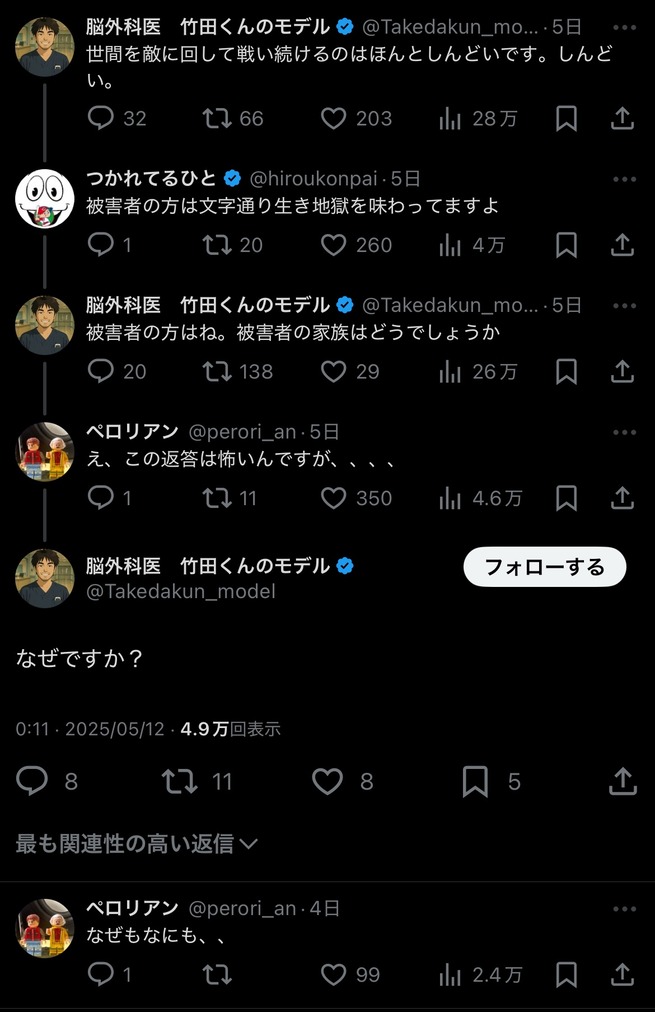Bookmark the main post なぜですか？
655x1012 pixels.
point(475,781)
